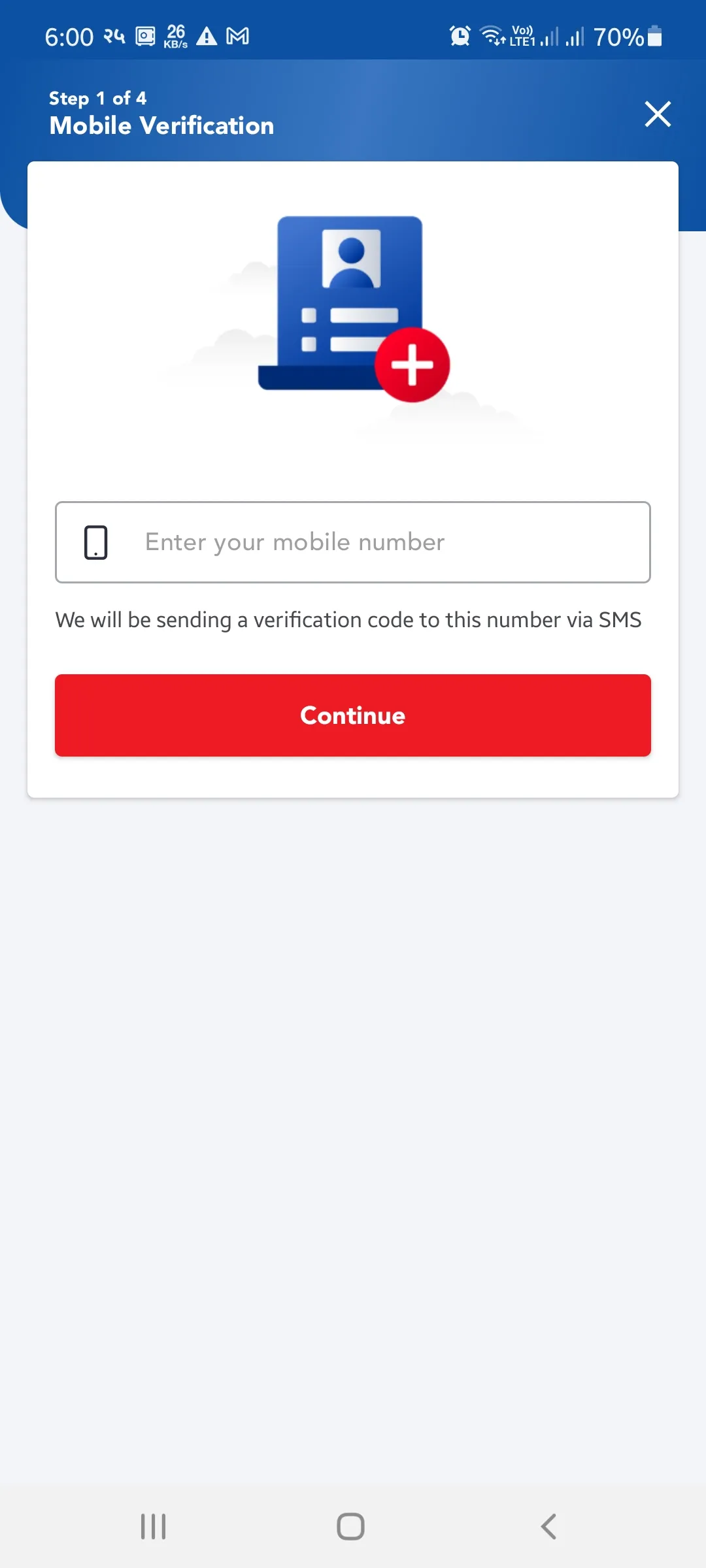Tap the Mobile Verification title
Screen dimensions: 706x1568
161,125
